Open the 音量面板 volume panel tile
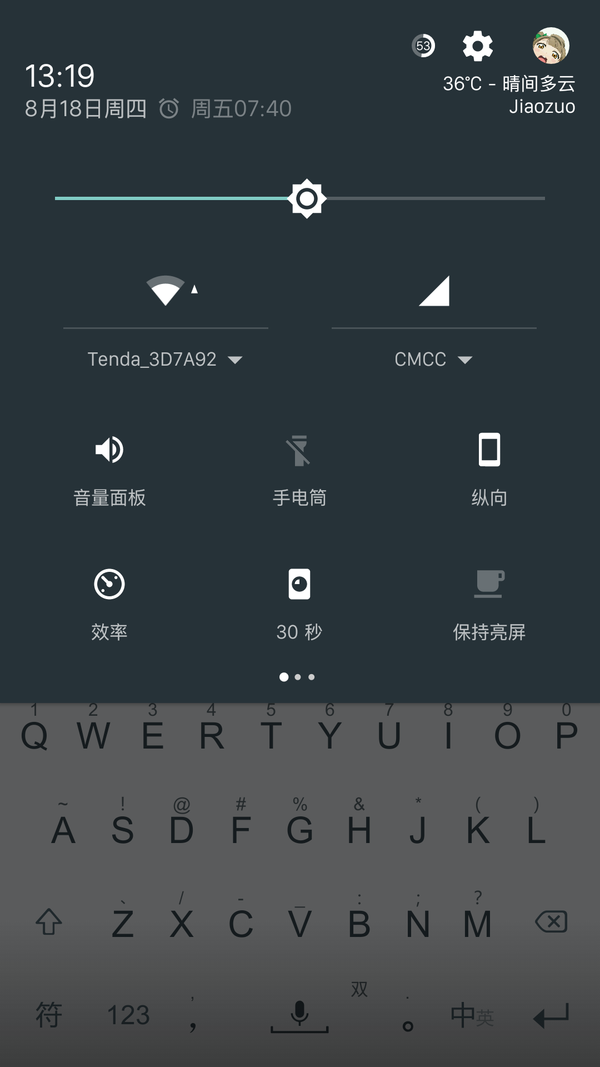This screenshot has width=600, height=1067. point(109,467)
